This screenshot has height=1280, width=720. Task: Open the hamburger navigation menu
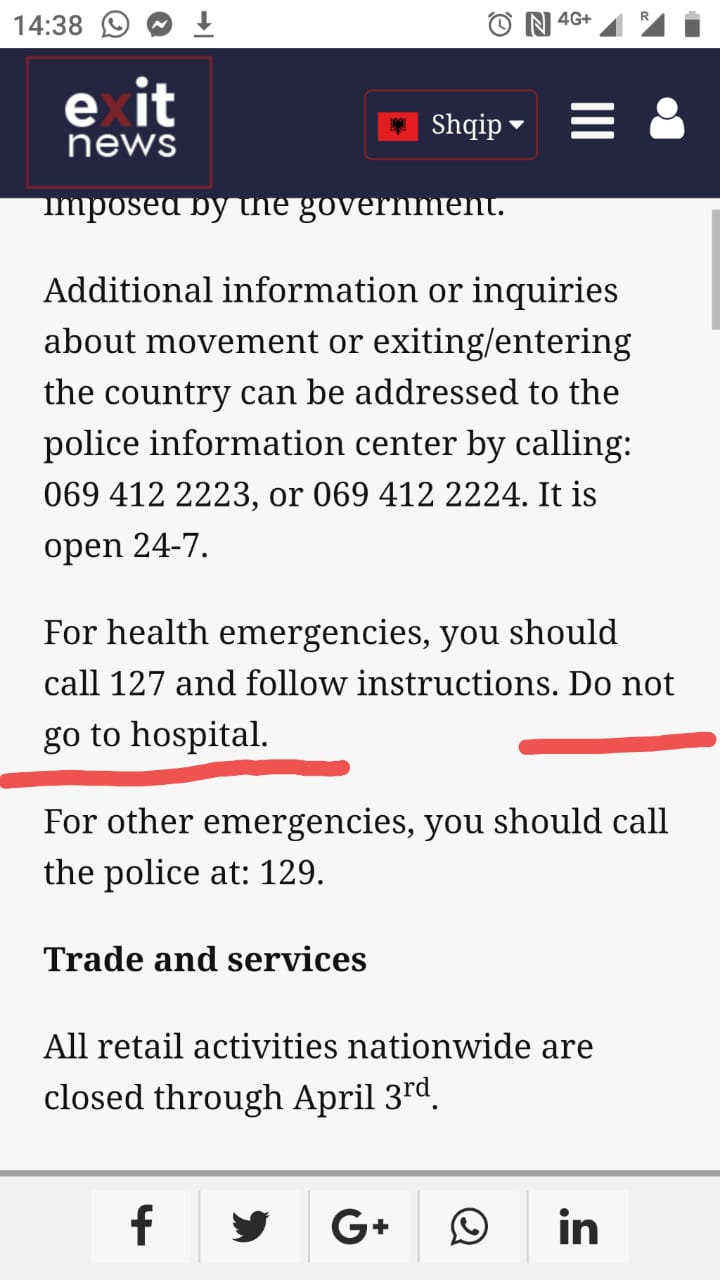coord(591,122)
